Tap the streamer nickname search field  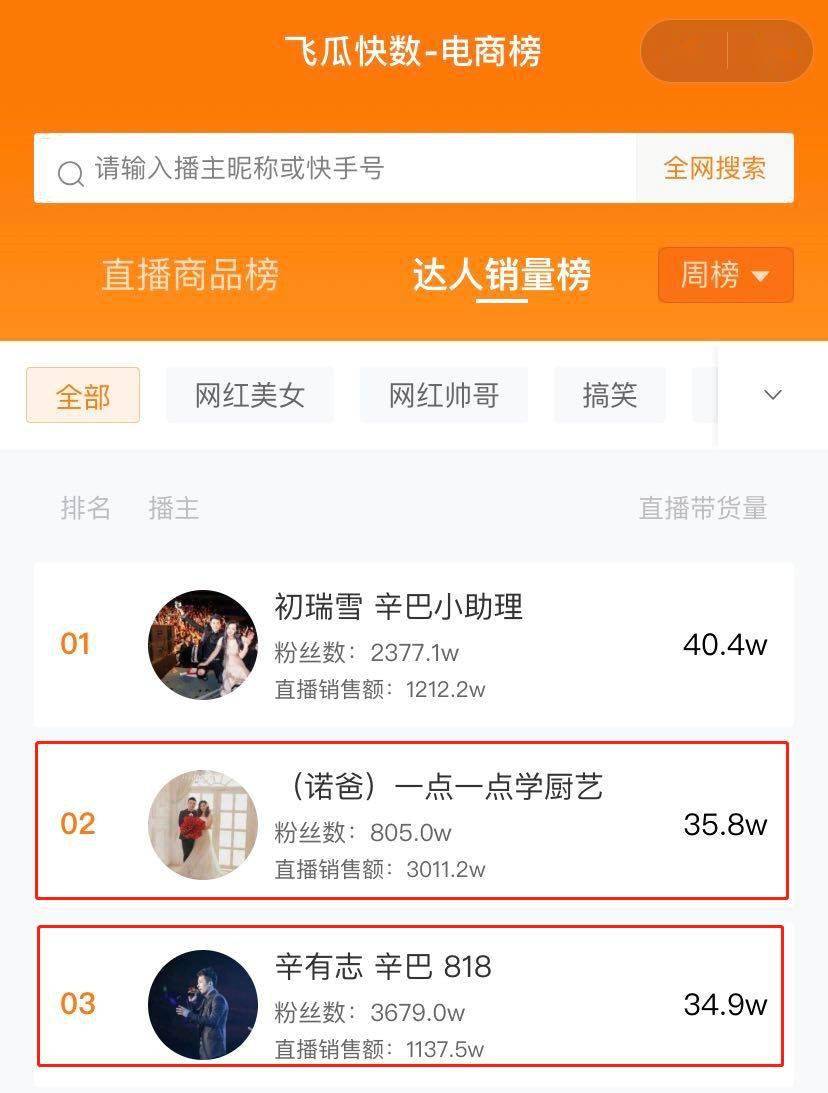coord(335,169)
